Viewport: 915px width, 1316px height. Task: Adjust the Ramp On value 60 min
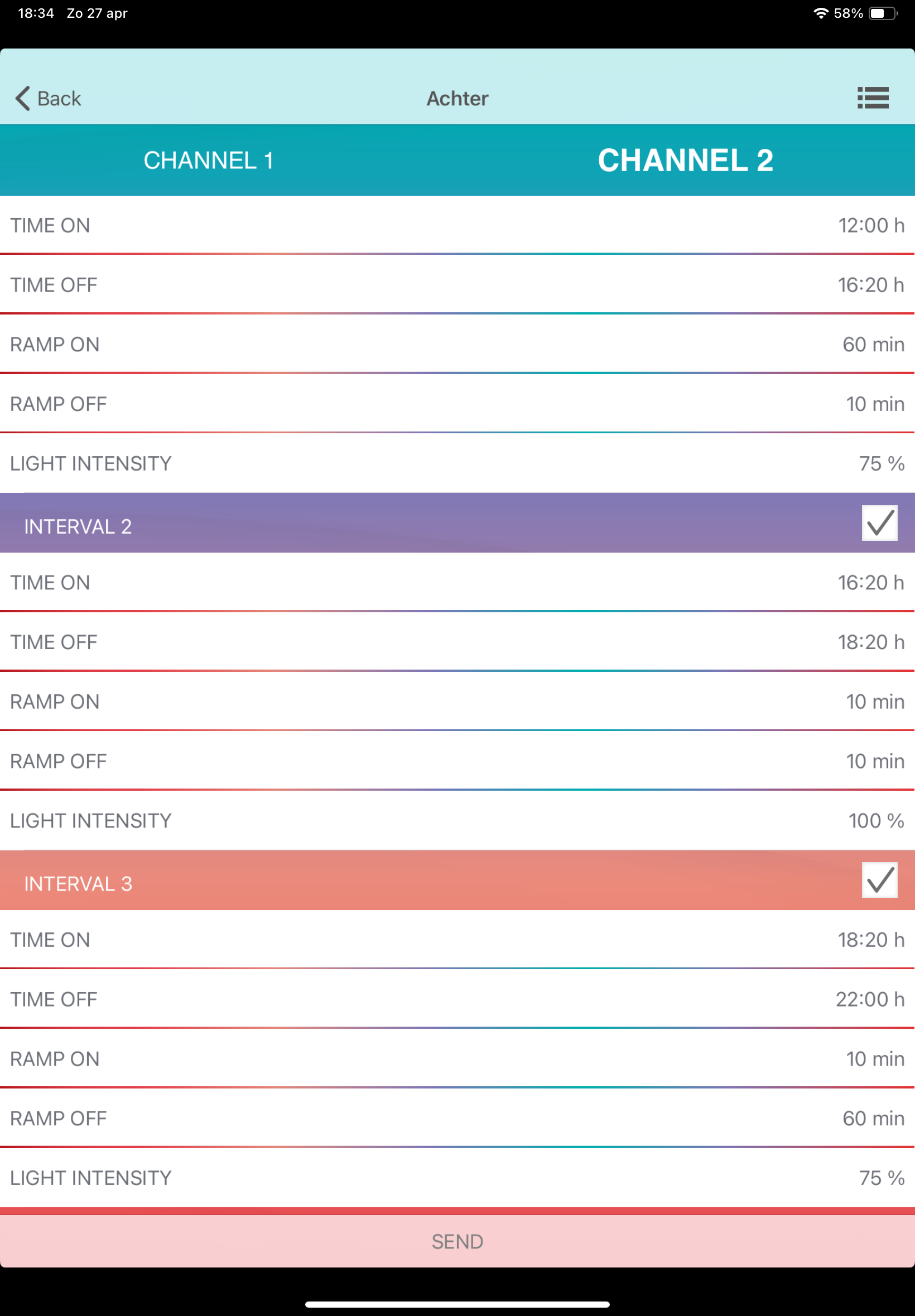(872, 345)
